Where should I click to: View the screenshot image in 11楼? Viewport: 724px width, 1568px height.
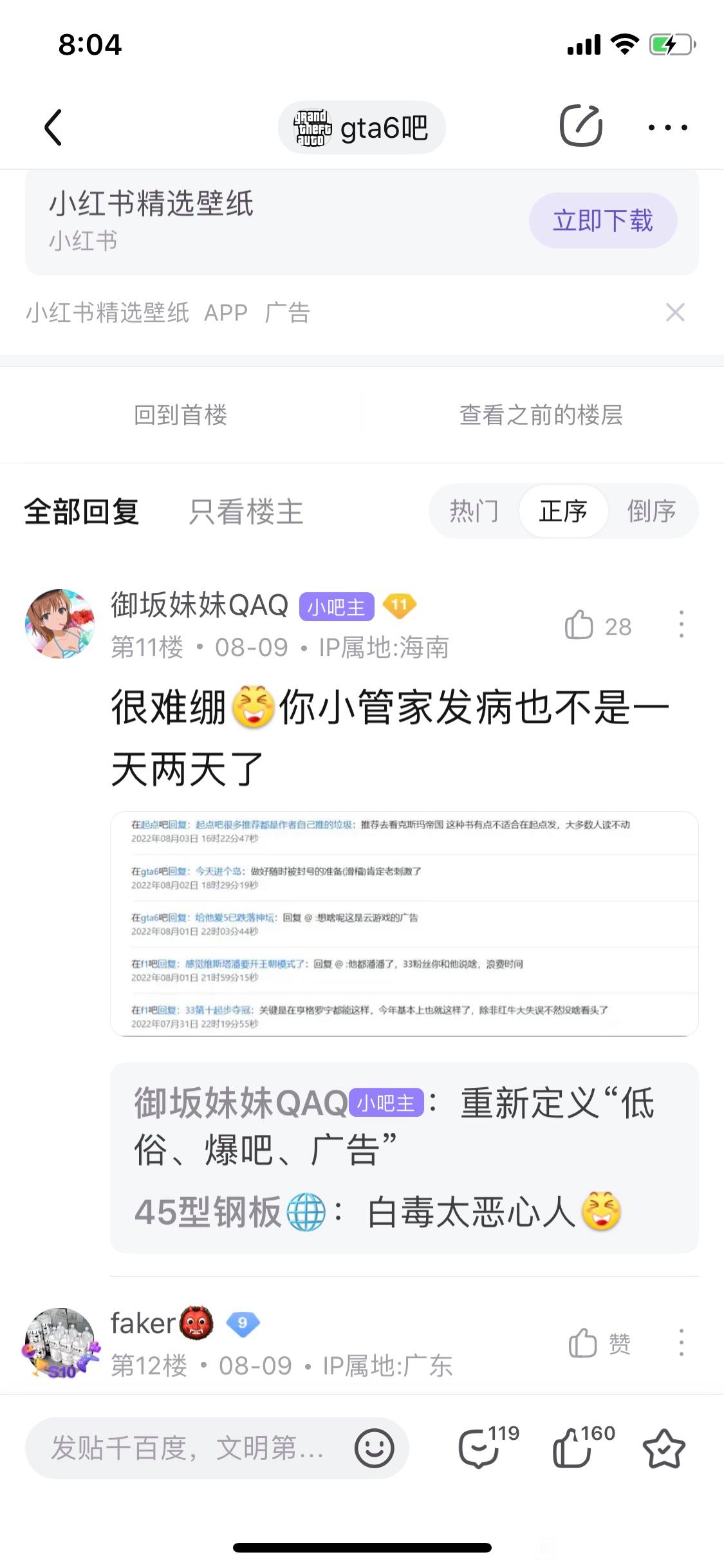[x=404, y=924]
